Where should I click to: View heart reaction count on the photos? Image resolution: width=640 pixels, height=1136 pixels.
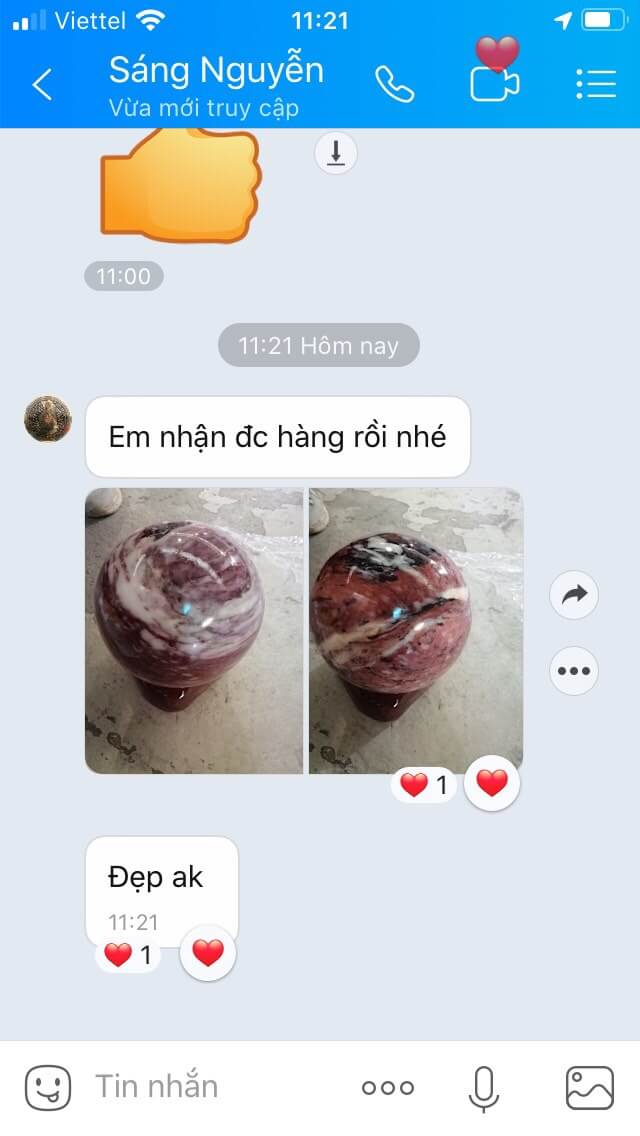point(424,785)
